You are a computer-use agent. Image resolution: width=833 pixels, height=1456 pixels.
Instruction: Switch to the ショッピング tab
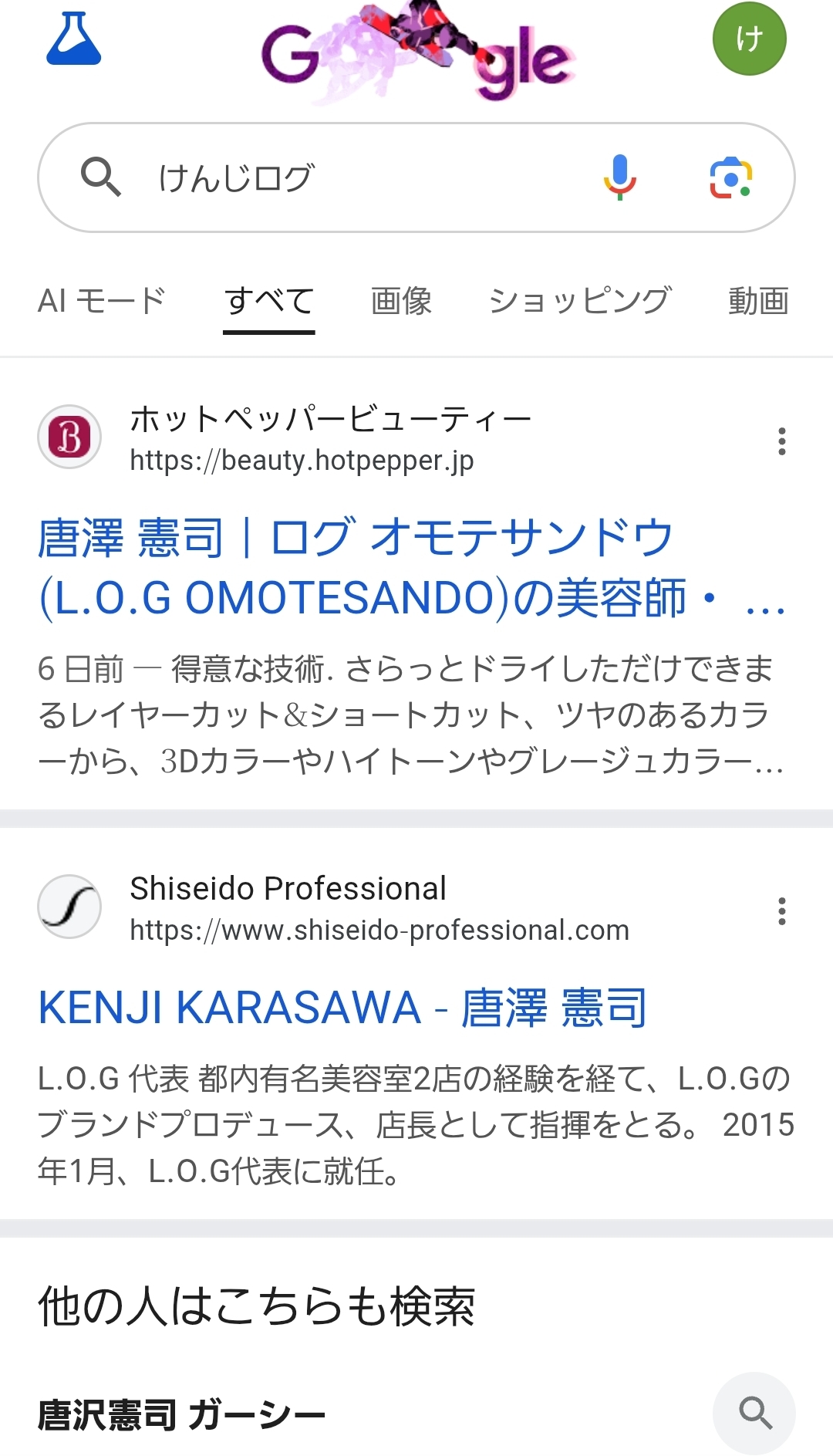[580, 301]
